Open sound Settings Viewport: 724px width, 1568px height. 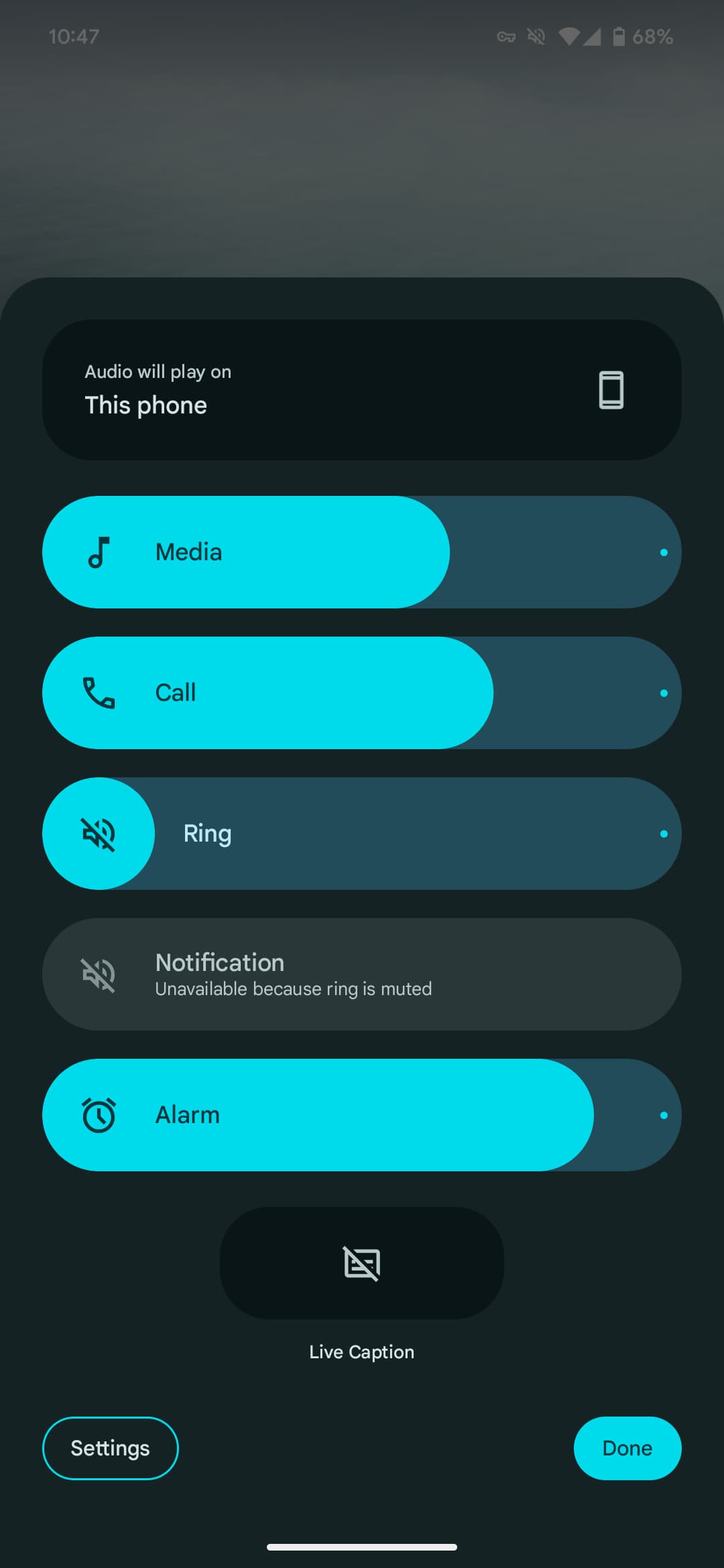[x=111, y=1448]
